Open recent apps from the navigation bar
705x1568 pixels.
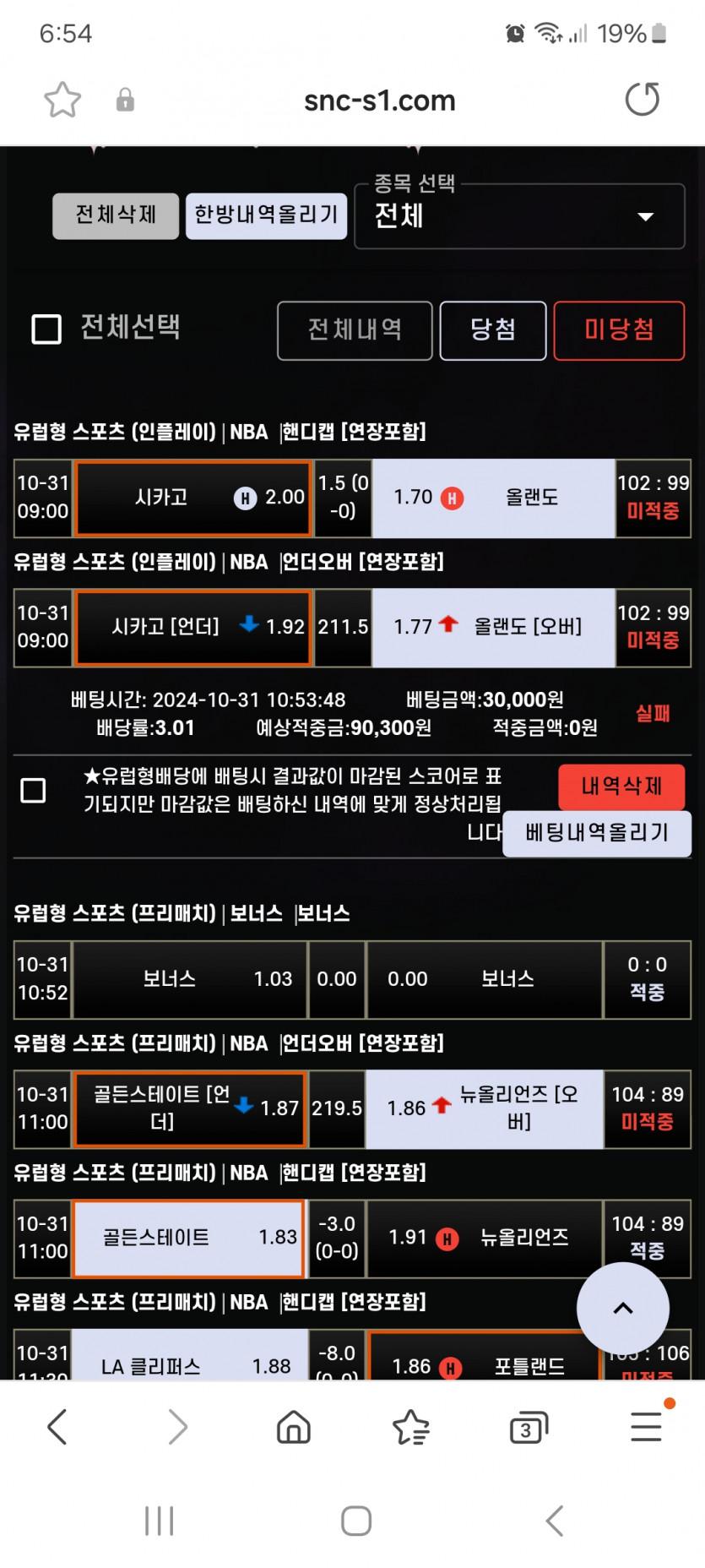160,1521
